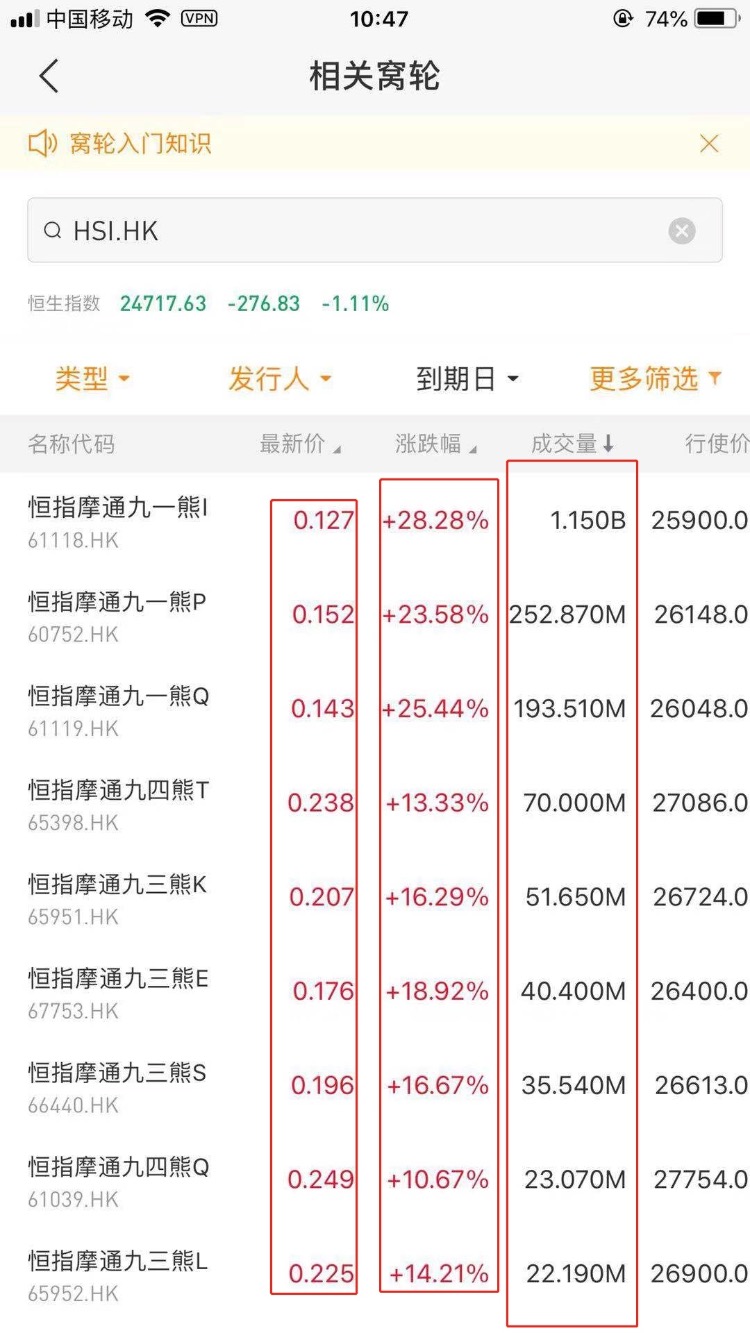
Task: Open warrant 恒指摩通九三熊E 67753.HK
Action: (375, 990)
